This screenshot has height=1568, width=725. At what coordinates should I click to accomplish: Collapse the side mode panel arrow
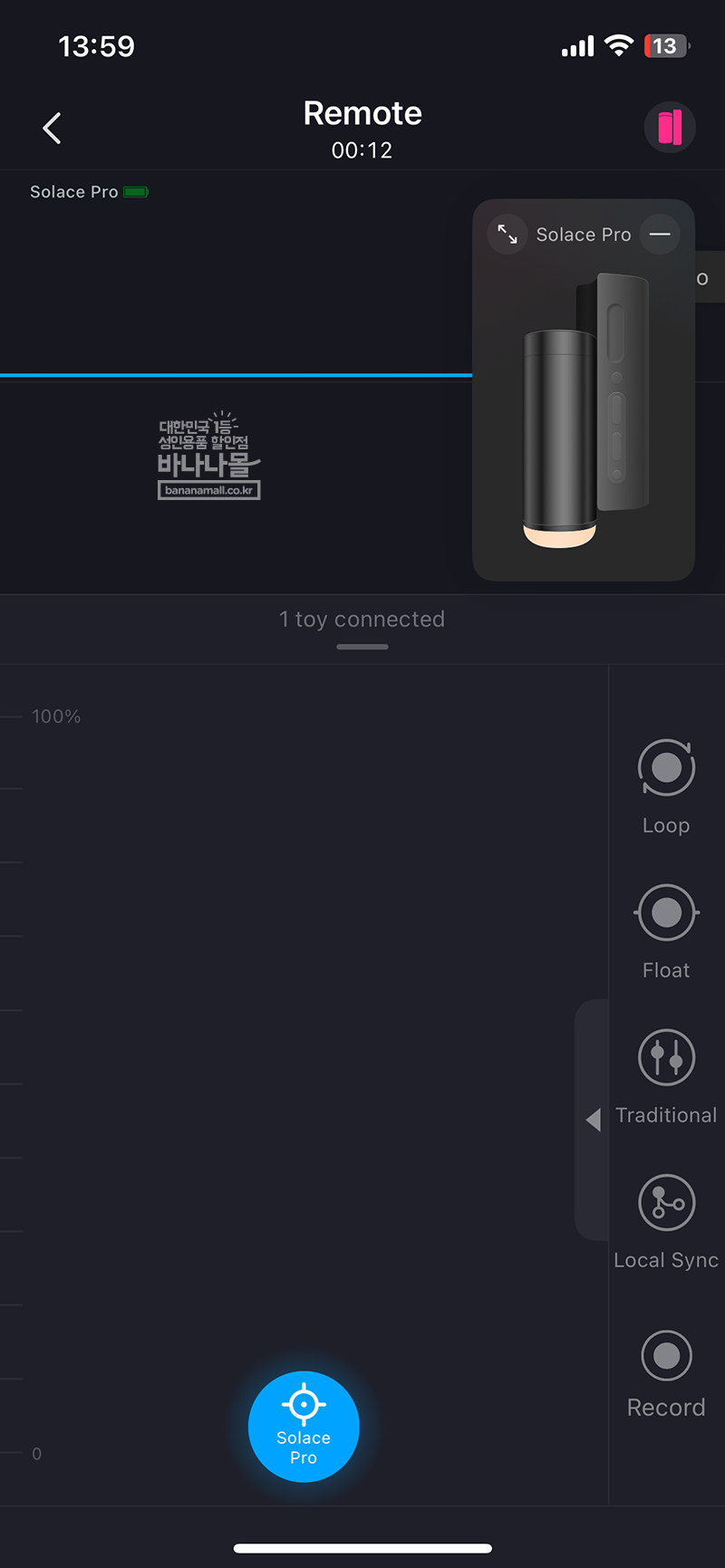(x=593, y=1120)
